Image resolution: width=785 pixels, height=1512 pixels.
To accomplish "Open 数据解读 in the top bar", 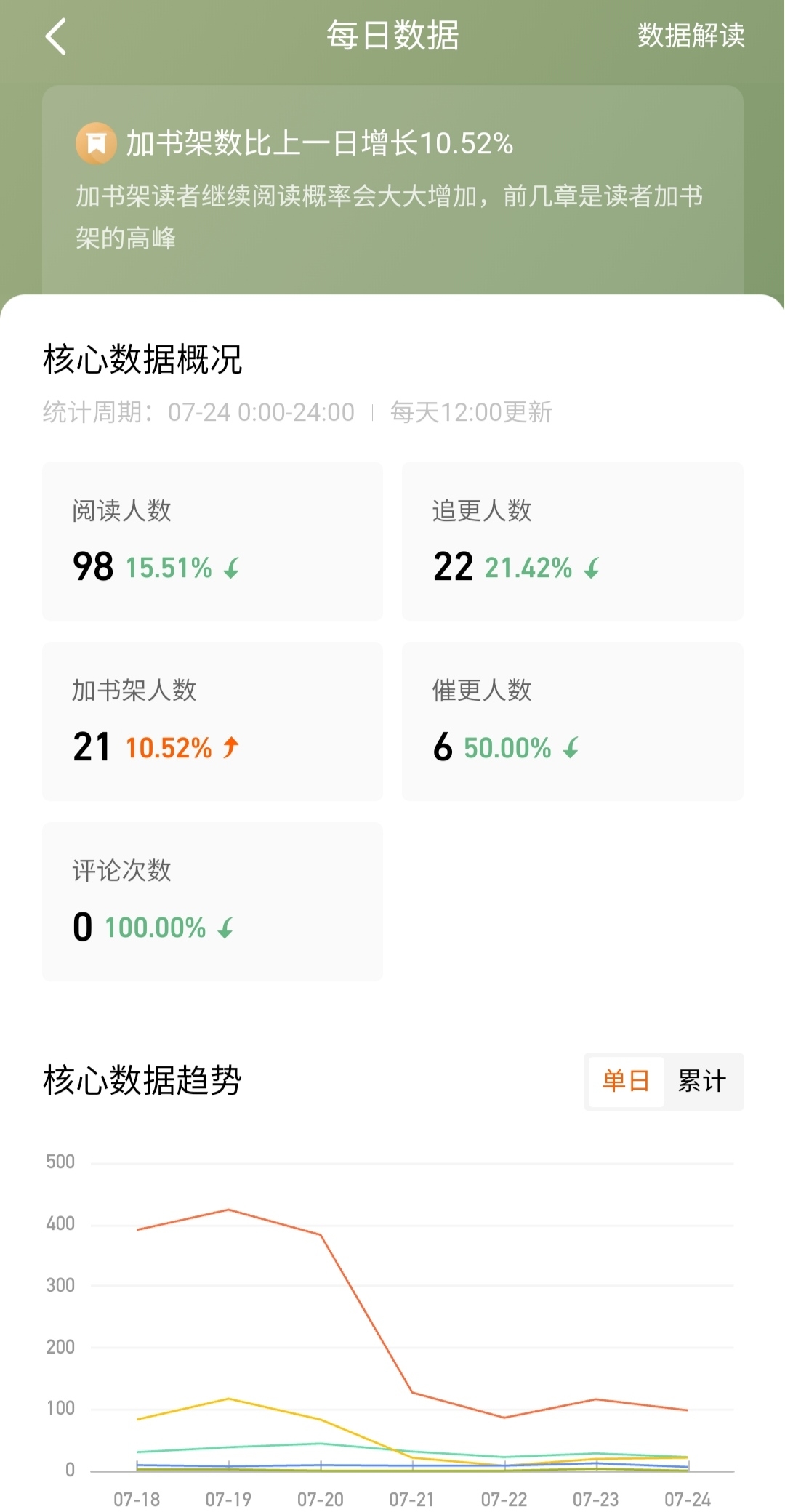I will (x=691, y=35).
